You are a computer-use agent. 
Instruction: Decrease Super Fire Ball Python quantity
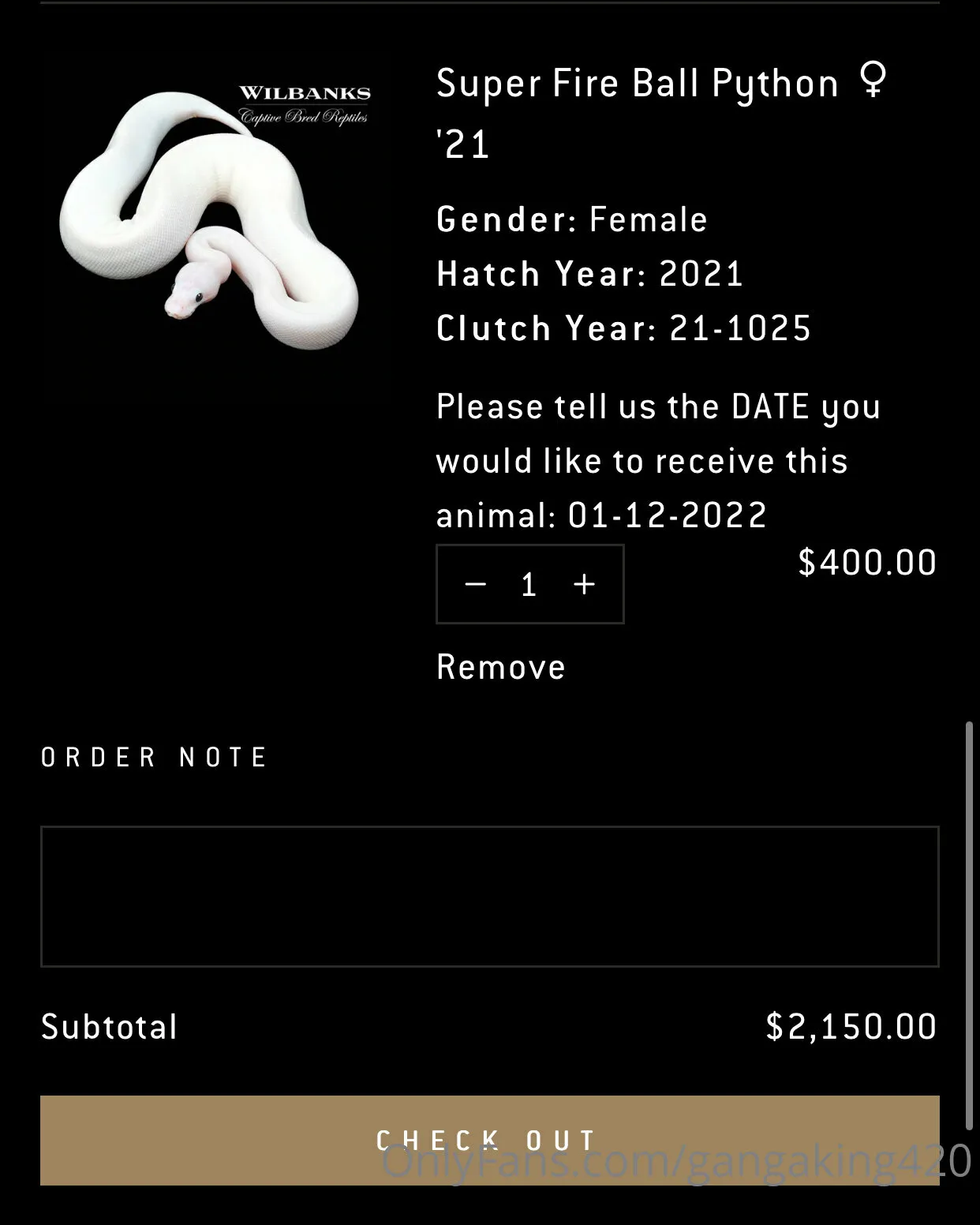click(475, 584)
